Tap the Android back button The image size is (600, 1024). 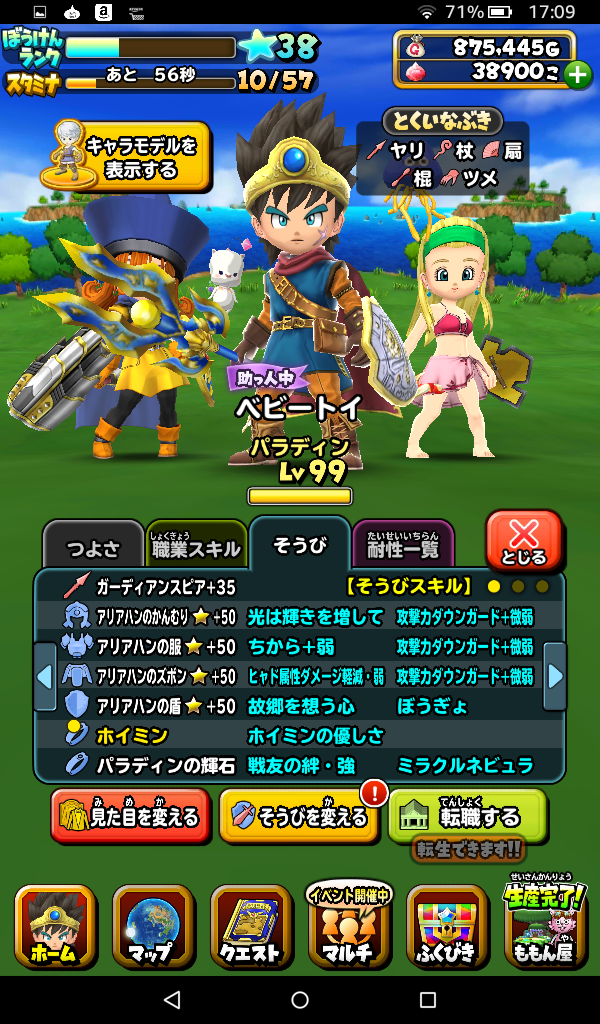[171, 999]
